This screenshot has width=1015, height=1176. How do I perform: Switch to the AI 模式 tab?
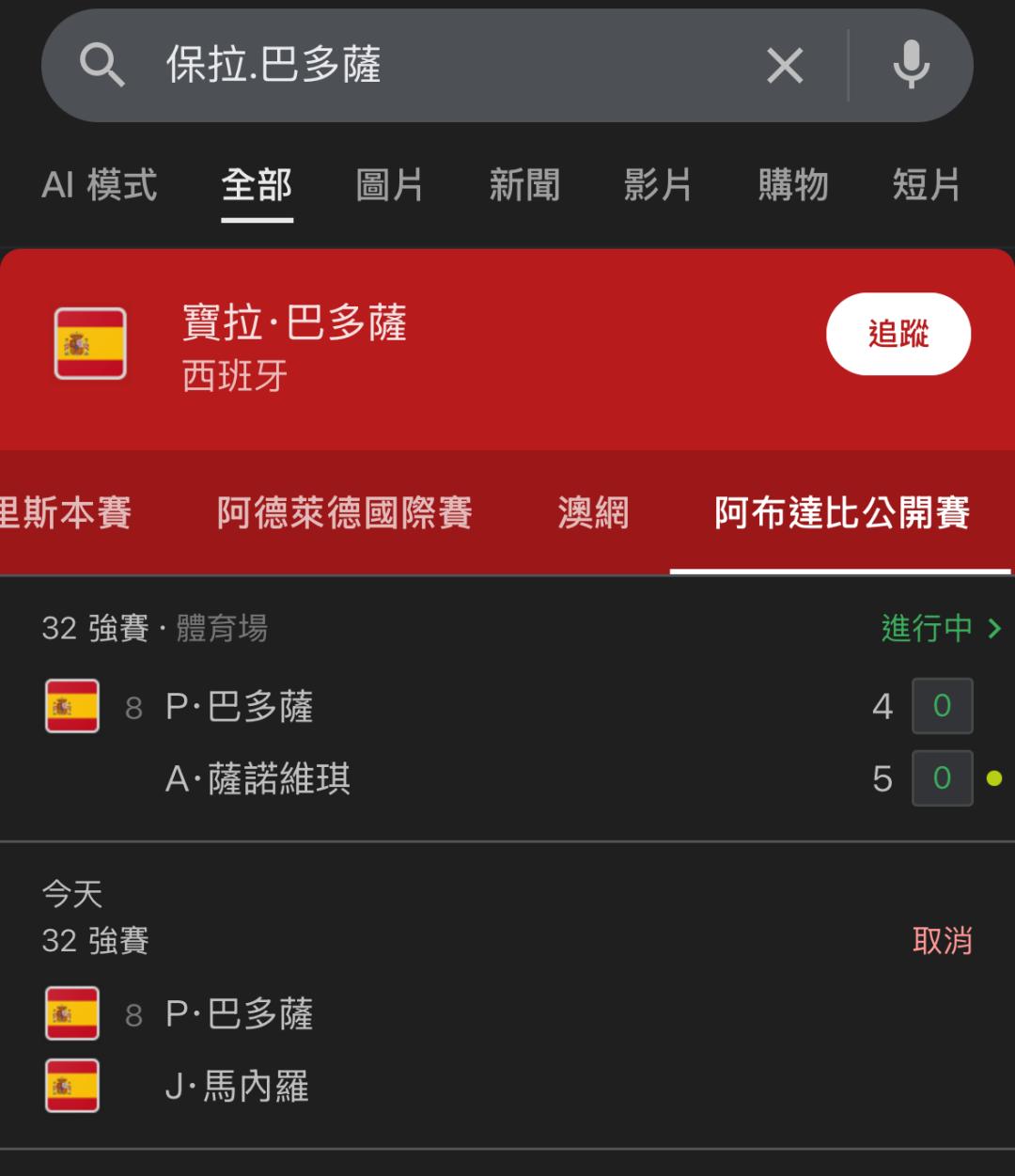[x=100, y=185]
